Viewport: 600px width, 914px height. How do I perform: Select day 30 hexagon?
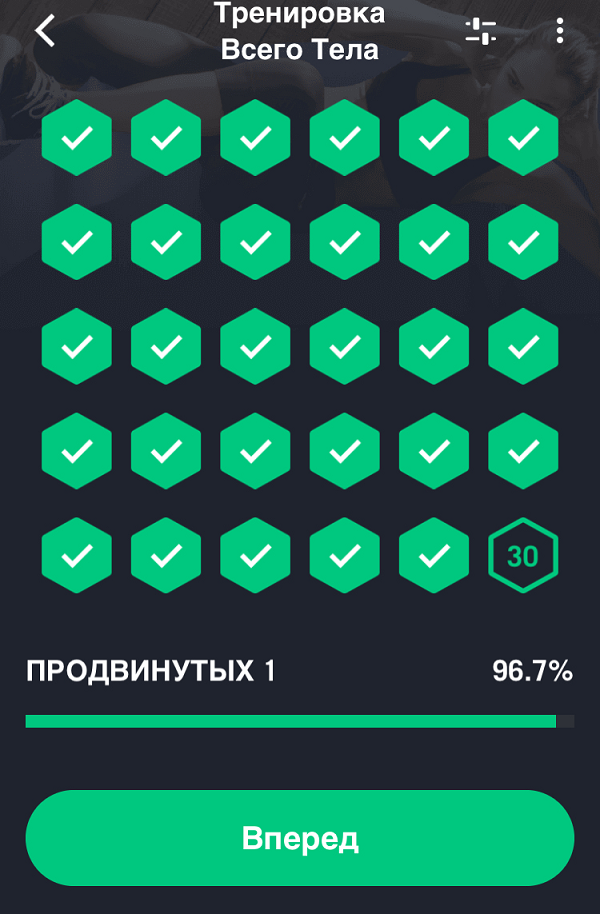(523, 556)
